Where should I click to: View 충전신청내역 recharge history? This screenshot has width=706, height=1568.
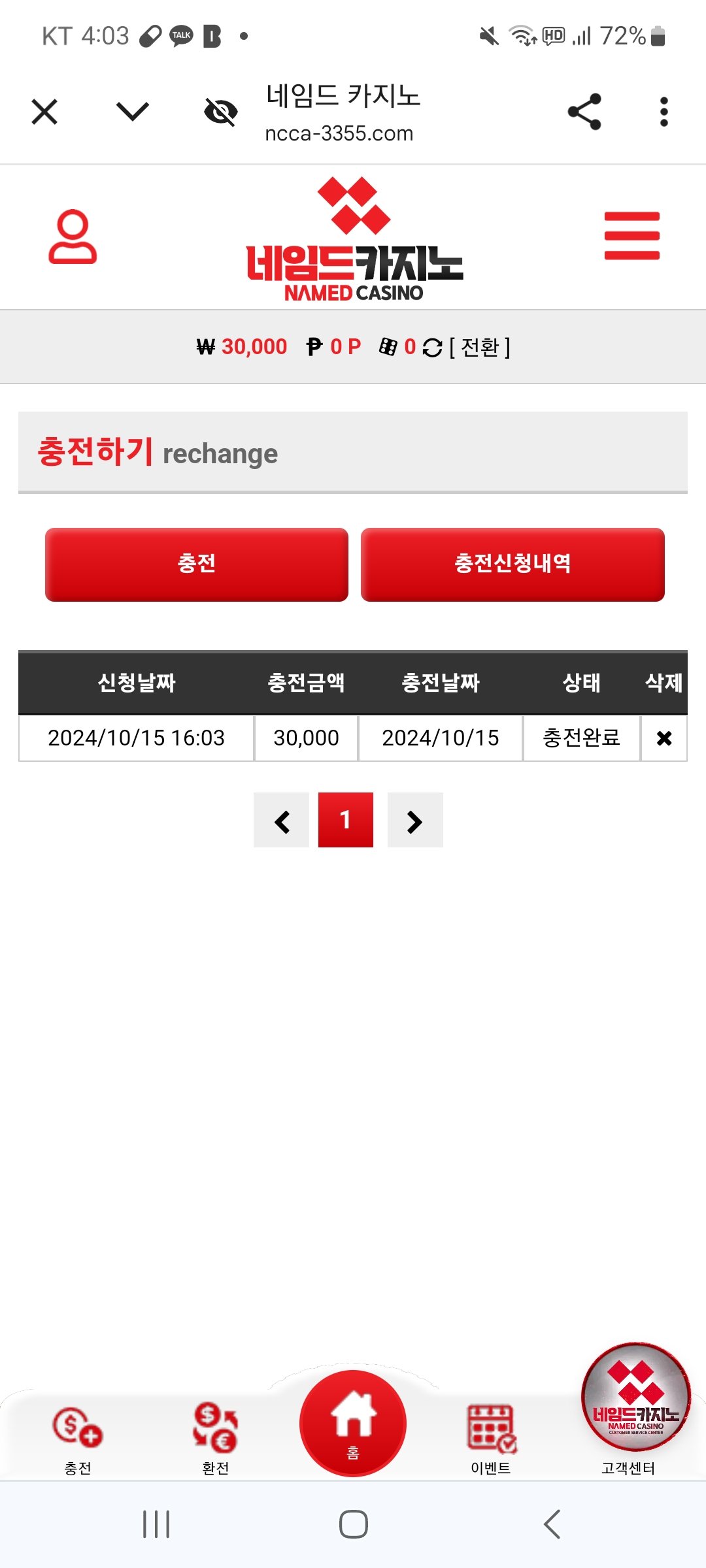513,564
